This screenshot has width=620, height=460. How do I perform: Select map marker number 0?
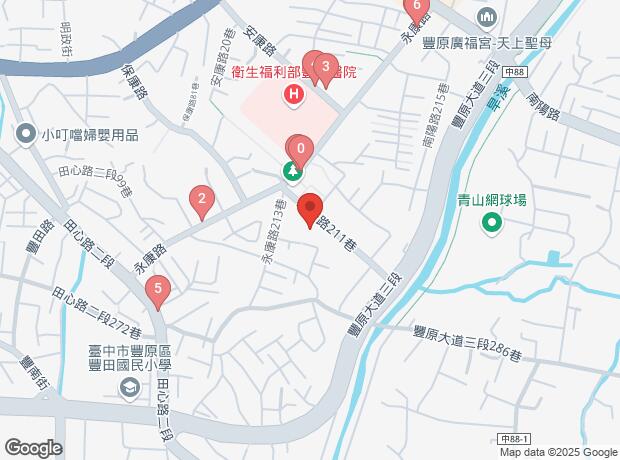(301, 149)
